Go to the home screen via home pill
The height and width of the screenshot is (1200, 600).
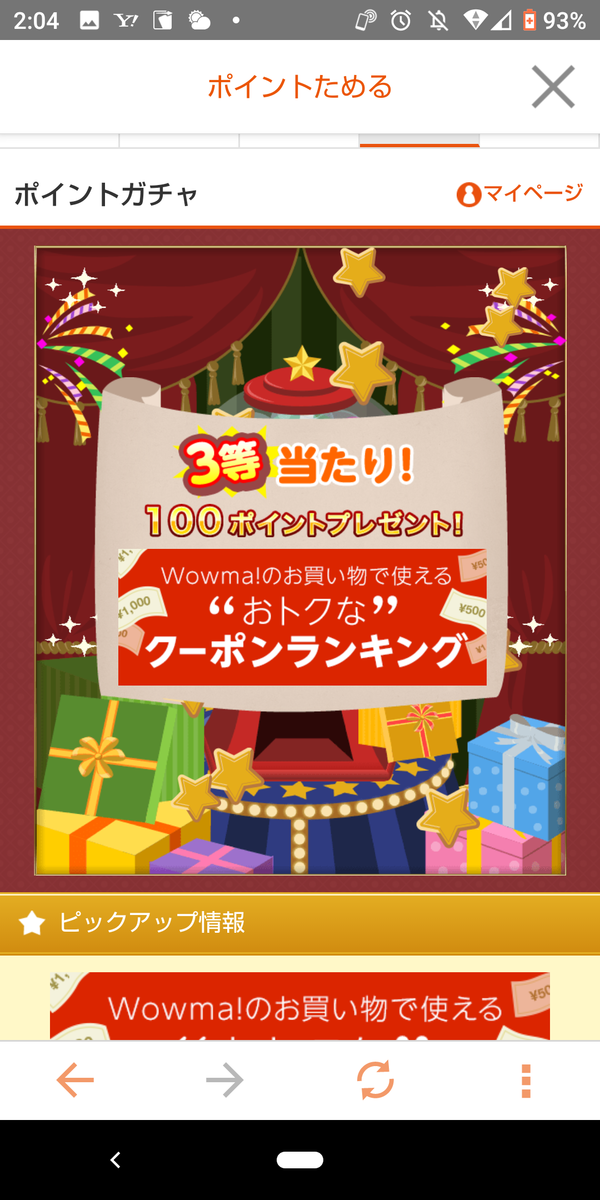click(x=300, y=1160)
